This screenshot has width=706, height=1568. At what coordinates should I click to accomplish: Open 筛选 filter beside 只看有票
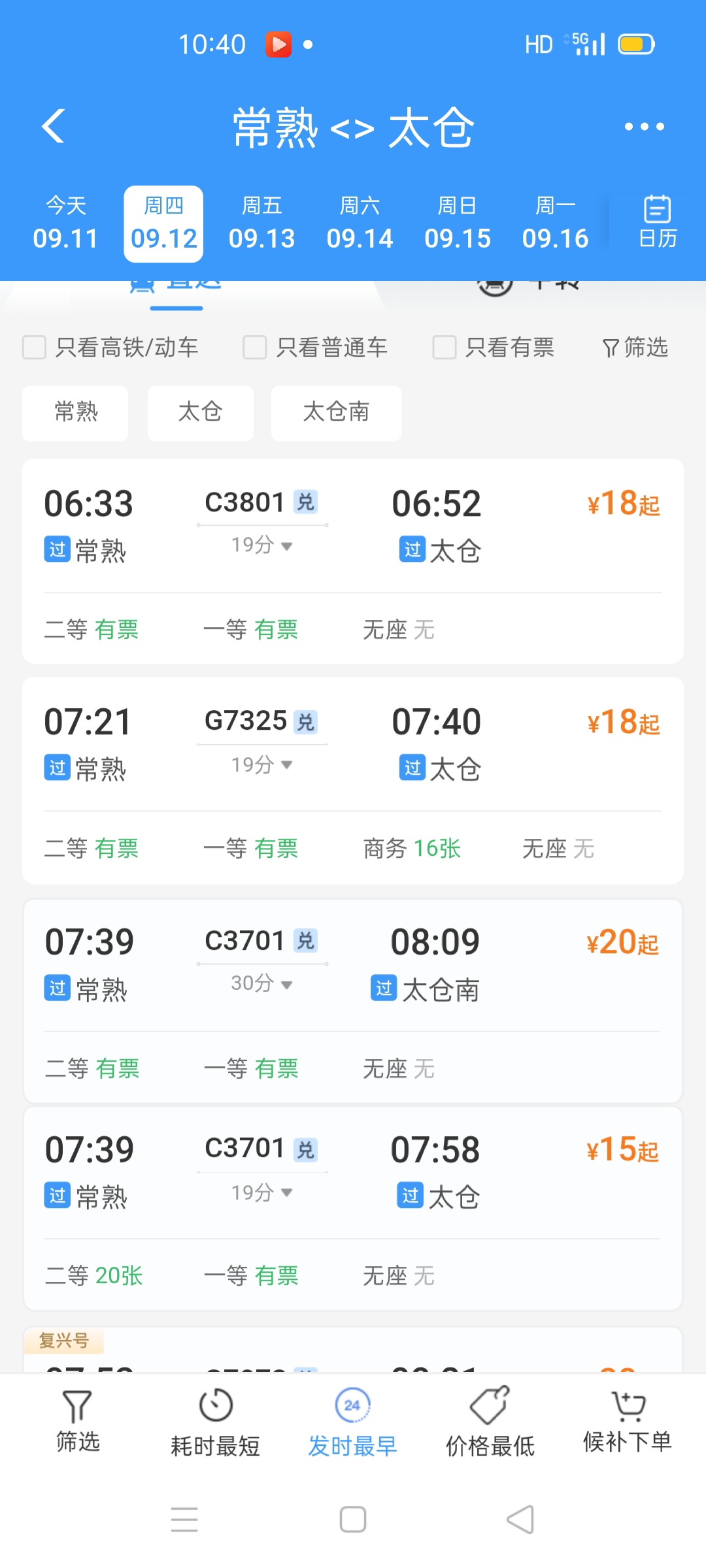(x=635, y=347)
